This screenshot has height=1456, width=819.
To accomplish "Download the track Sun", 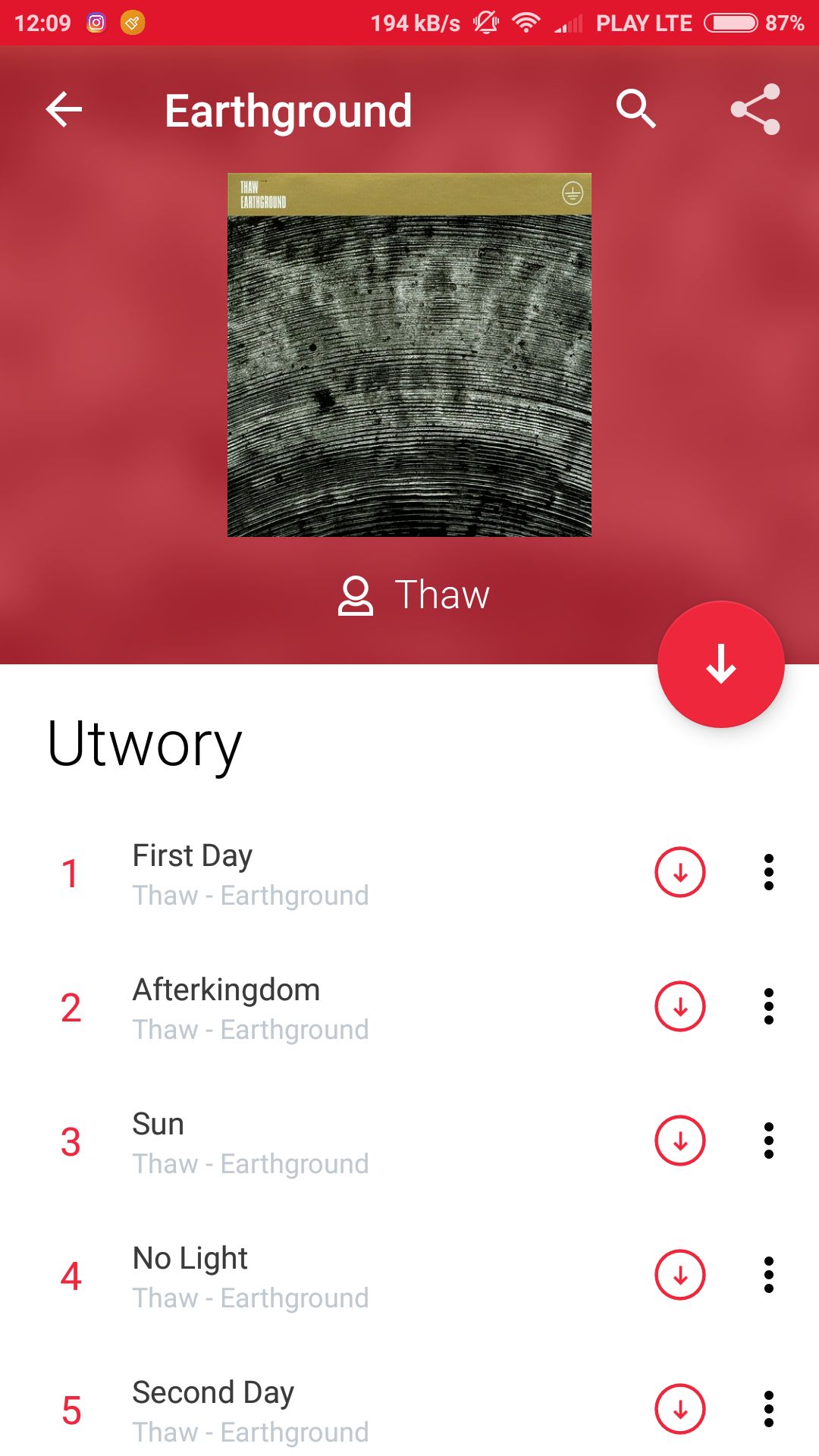I will (680, 1141).
